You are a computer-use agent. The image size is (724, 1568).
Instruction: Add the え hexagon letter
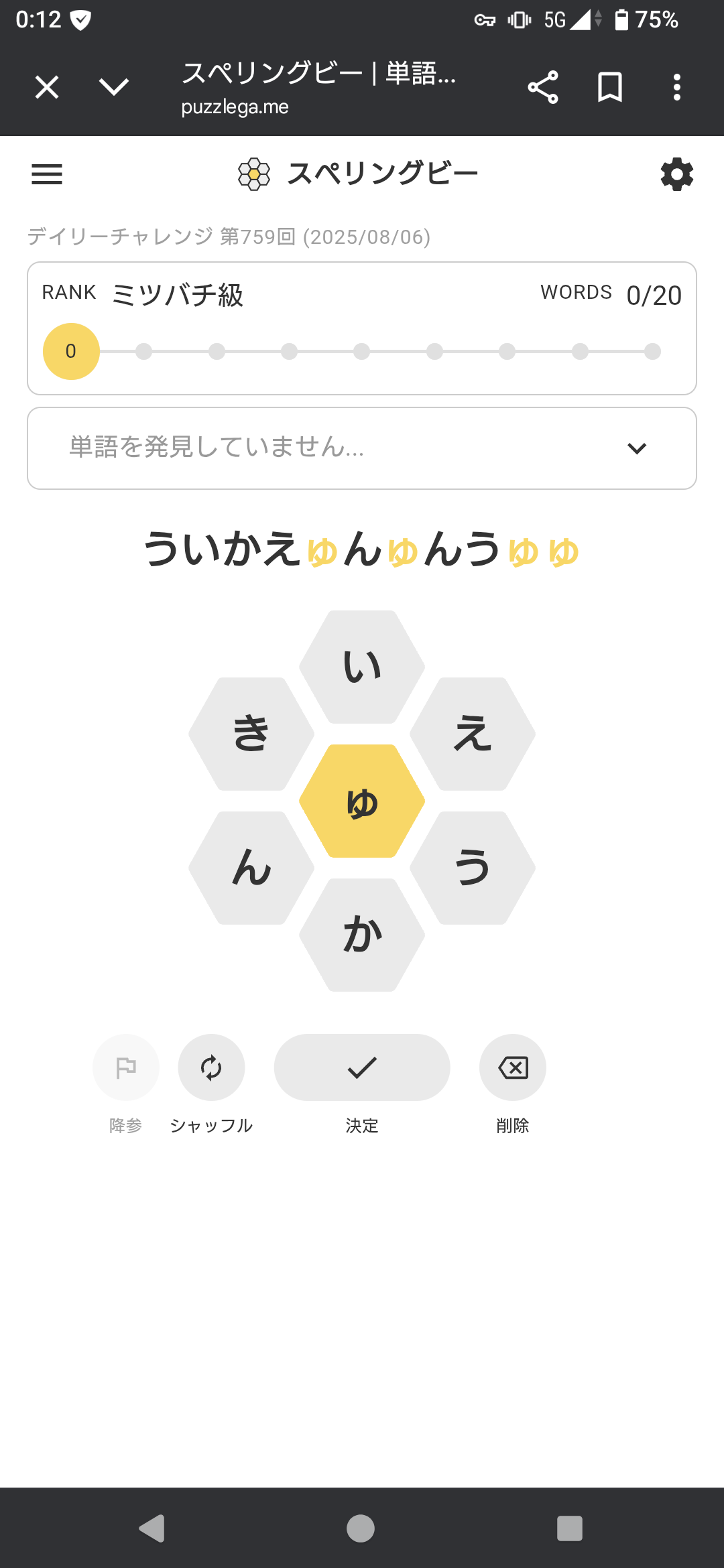tap(473, 734)
